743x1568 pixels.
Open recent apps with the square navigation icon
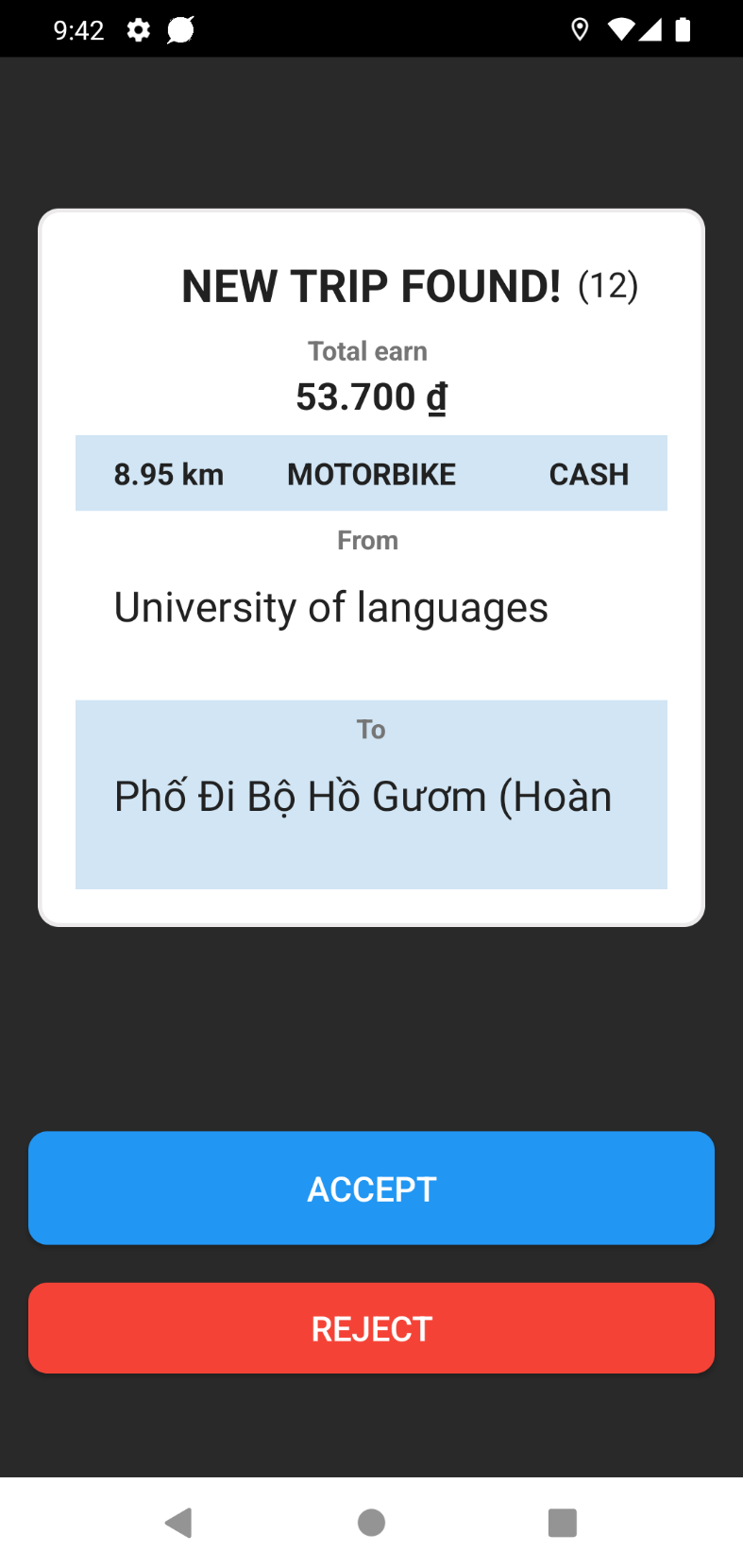563,1522
